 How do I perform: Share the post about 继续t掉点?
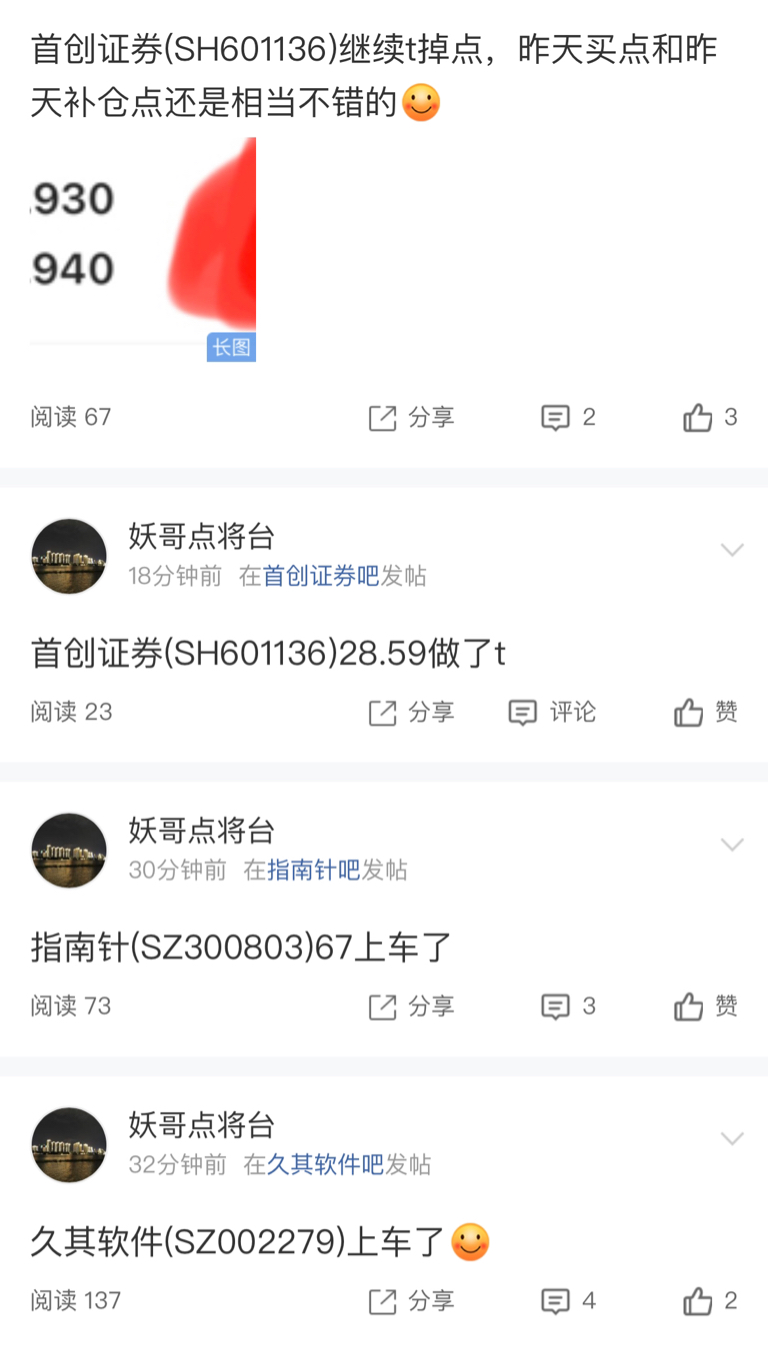(412, 417)
